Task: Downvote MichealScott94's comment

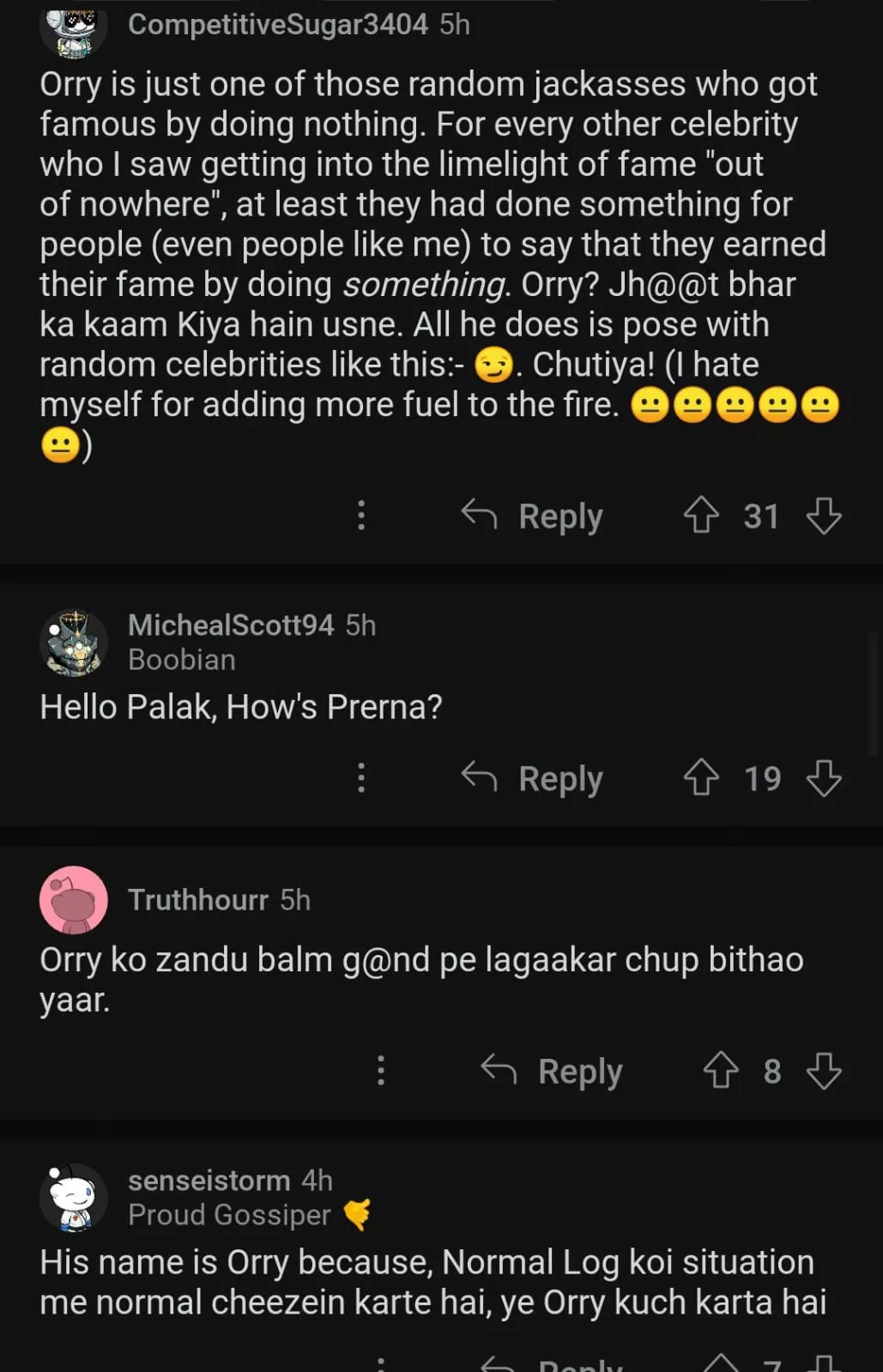Action: [x=824, y=778]
